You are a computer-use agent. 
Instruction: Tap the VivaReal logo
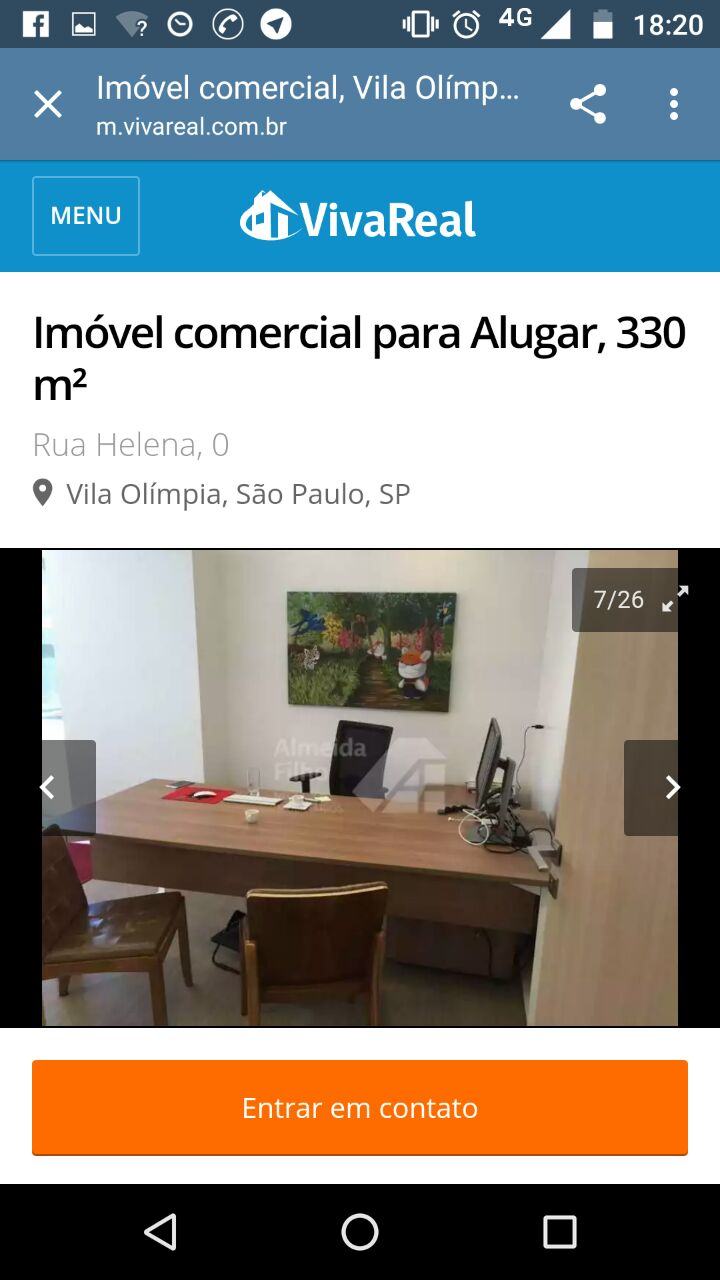[x=357, y=215]
